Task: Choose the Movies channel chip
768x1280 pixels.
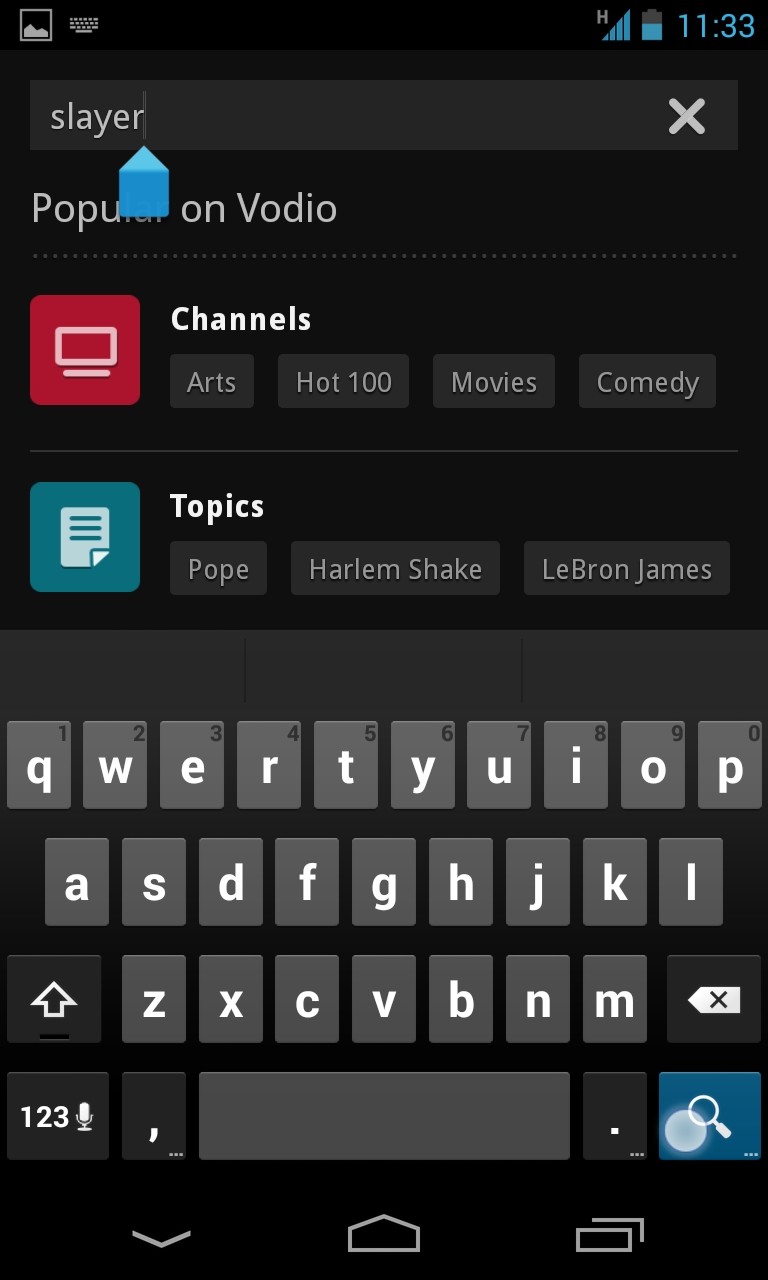Action: [x=494, y=382]
